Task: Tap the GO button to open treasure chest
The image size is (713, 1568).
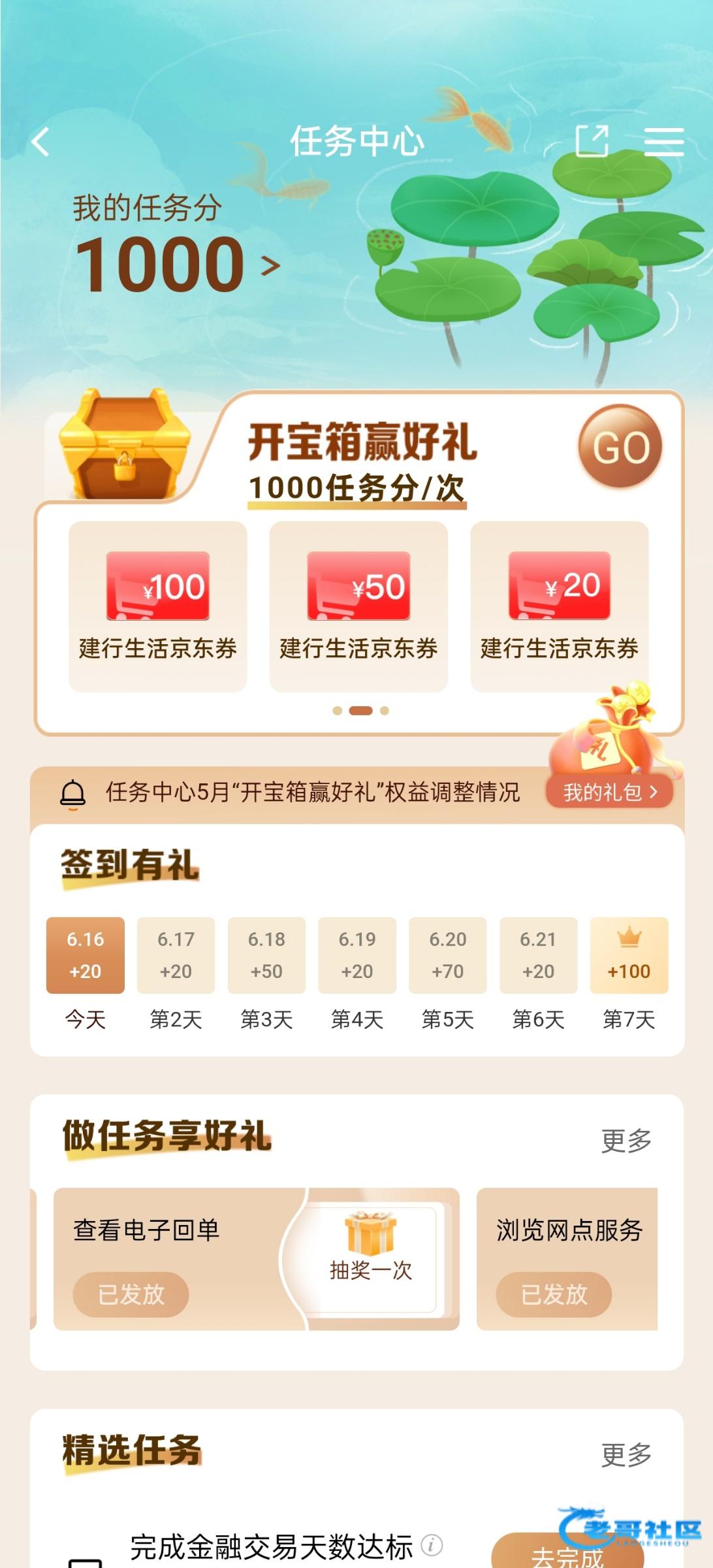Action: pyautogui.click(x=620, y=448)
